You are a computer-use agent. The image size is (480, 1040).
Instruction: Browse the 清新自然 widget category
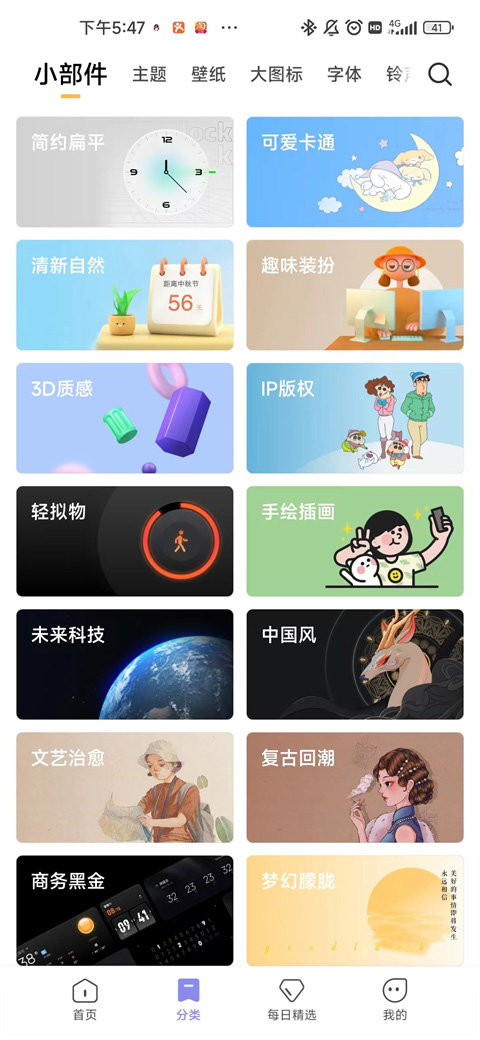(x=125, y=294)
